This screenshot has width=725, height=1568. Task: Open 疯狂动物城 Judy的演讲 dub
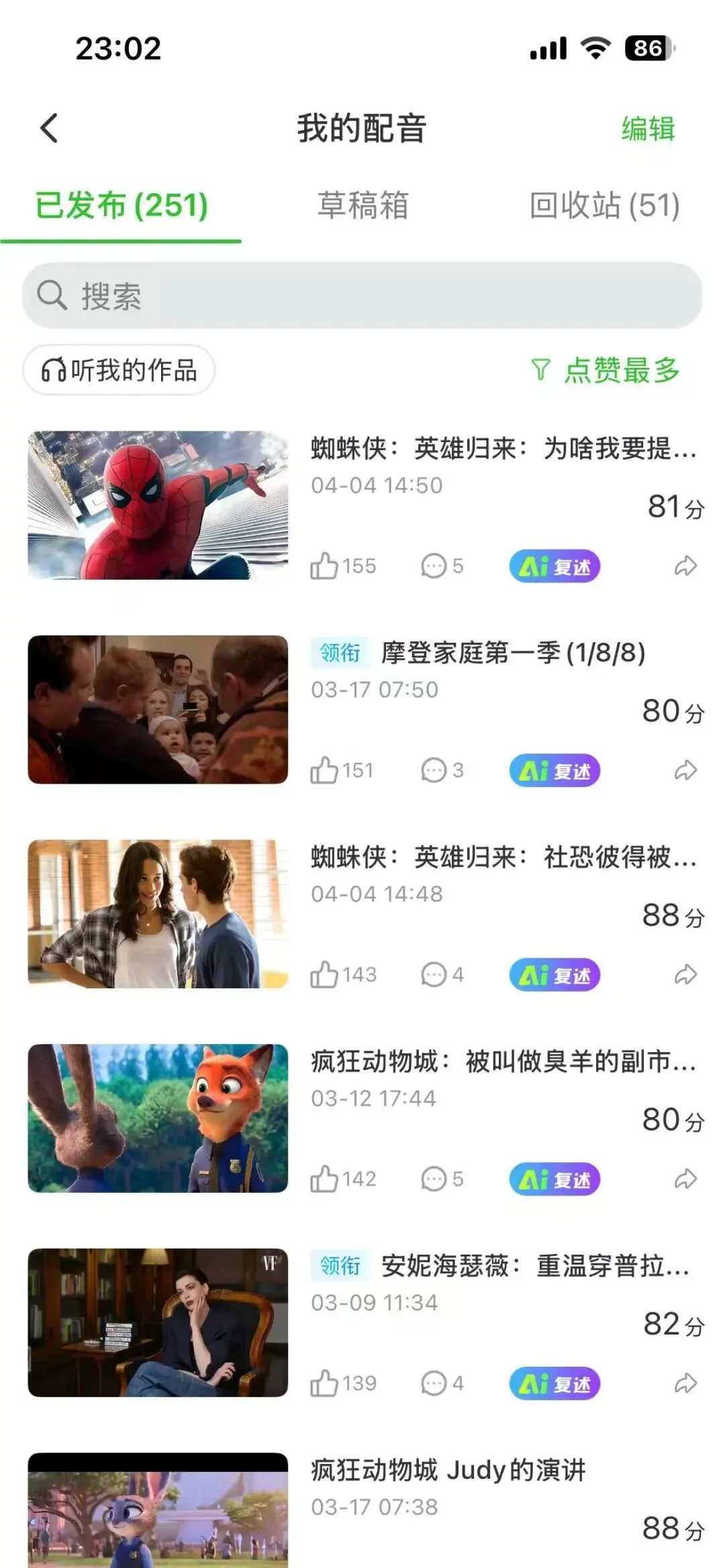[448, 1471]
